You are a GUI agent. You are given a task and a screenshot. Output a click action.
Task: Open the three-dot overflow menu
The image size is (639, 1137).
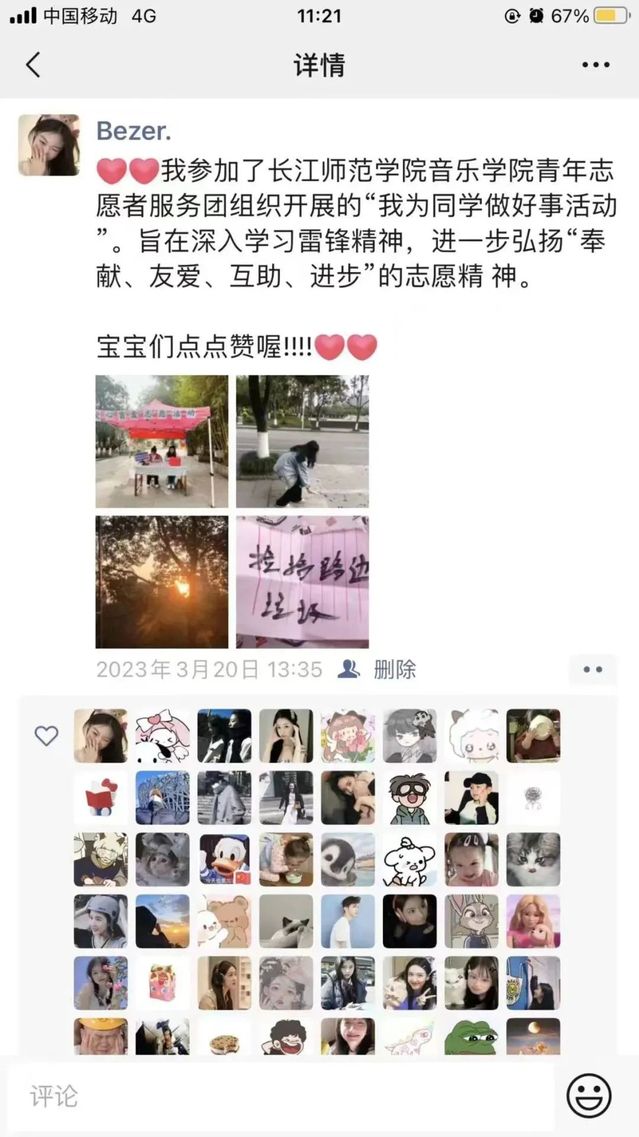tap(595, 65)
